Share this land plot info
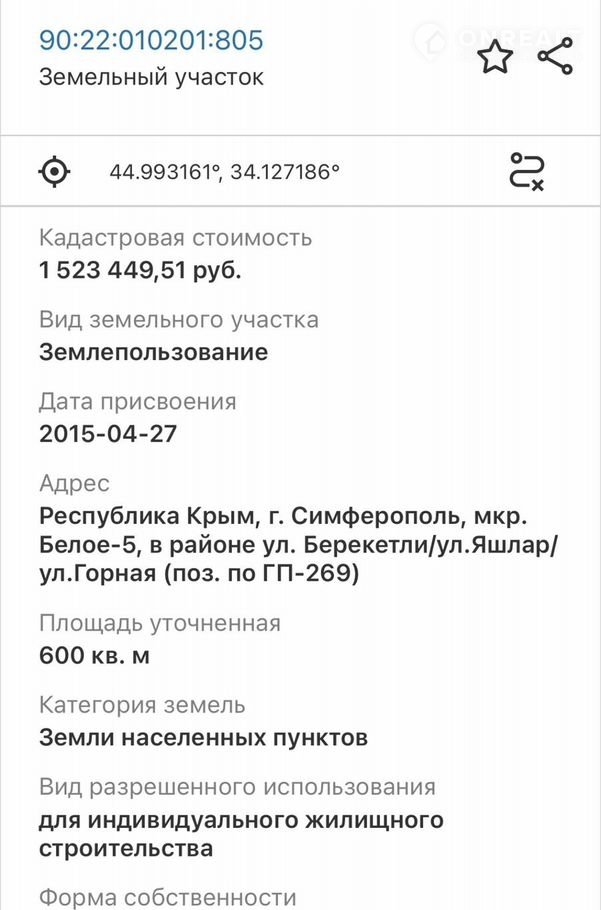The image size is (601, 910). point(555,56)
